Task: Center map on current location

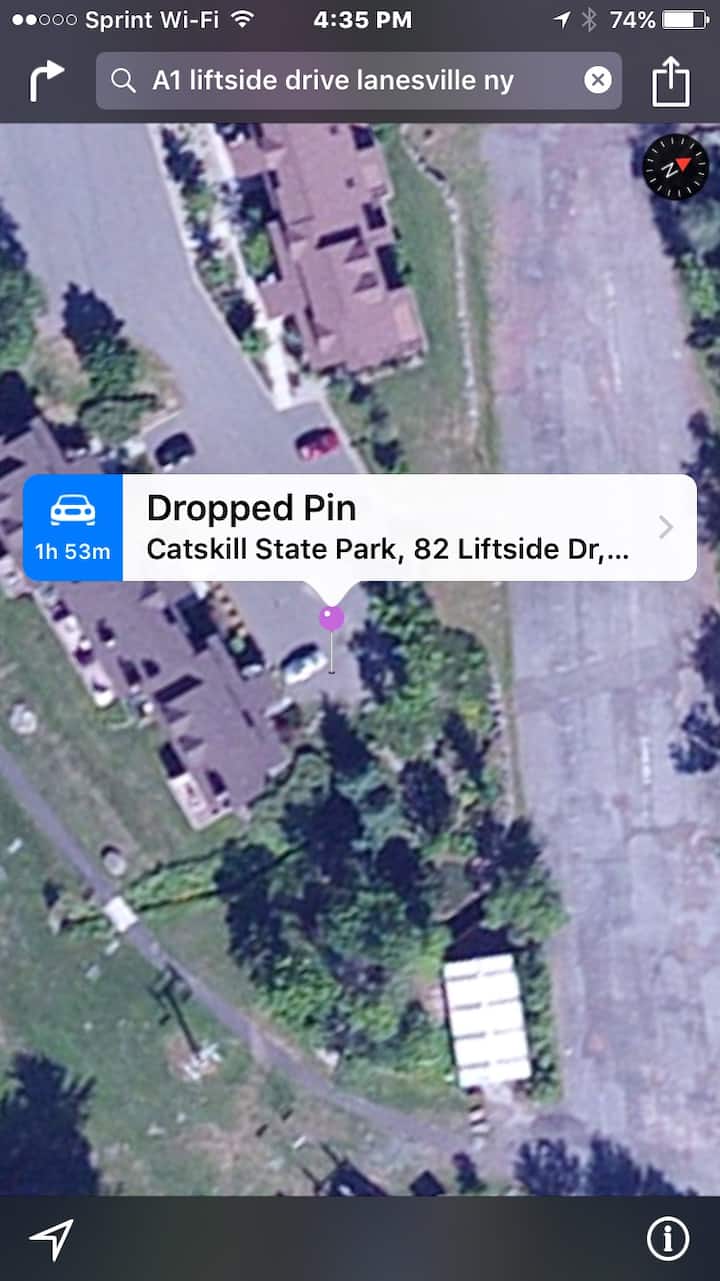Action: [x=50, y=1239]
